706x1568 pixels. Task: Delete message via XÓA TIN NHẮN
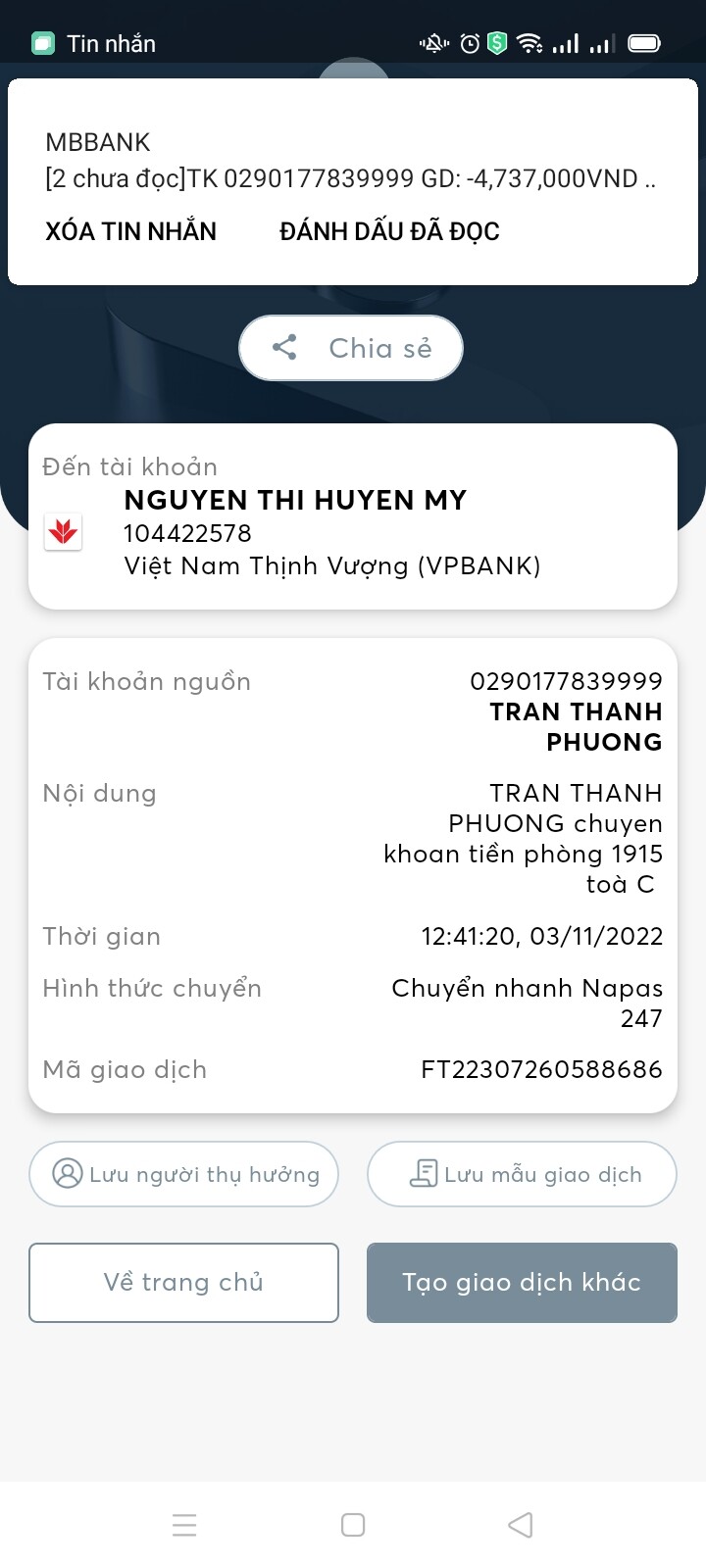tap(130, 231)
